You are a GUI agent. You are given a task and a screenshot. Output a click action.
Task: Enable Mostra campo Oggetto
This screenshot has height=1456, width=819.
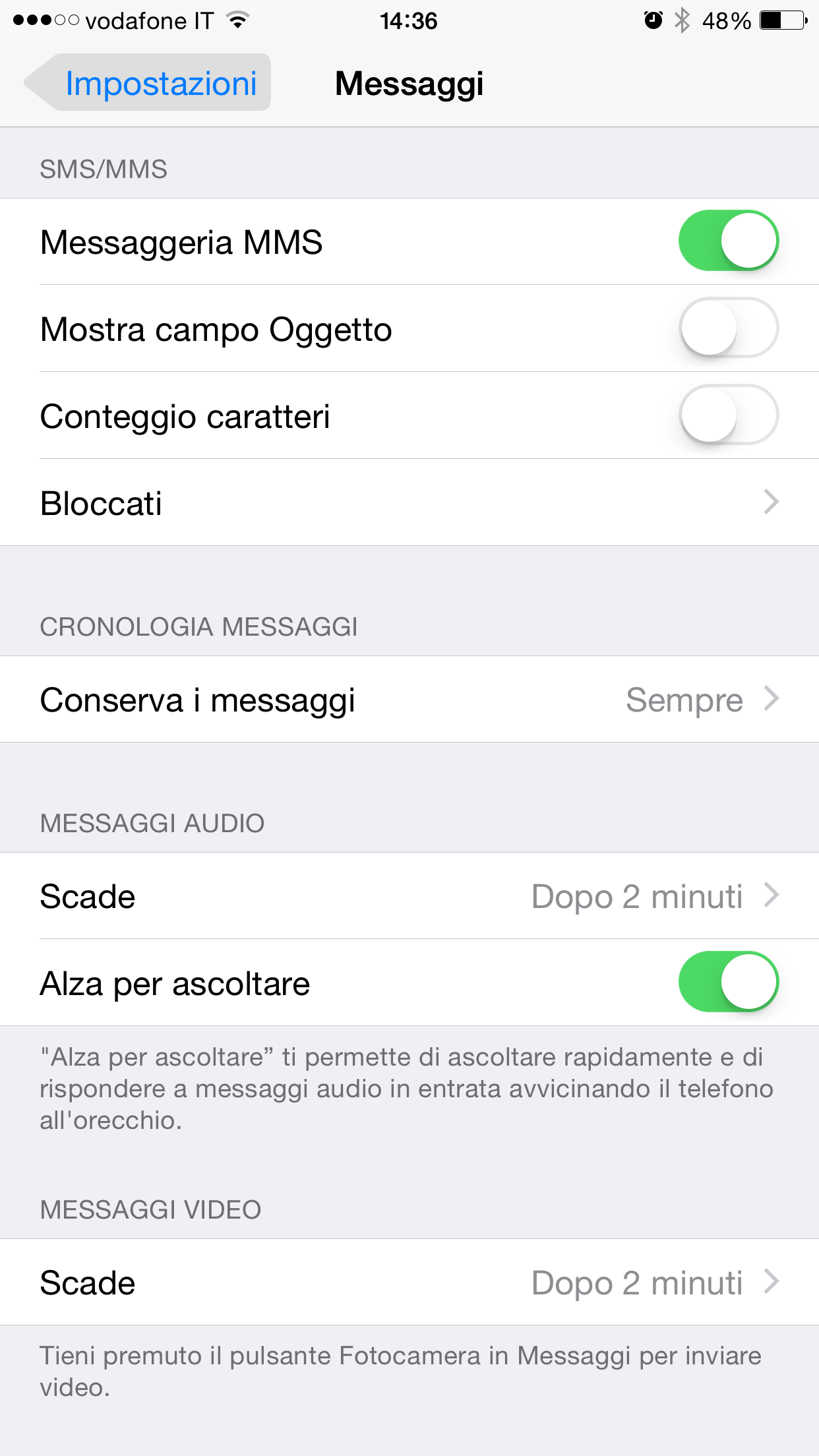pos(728,328)
